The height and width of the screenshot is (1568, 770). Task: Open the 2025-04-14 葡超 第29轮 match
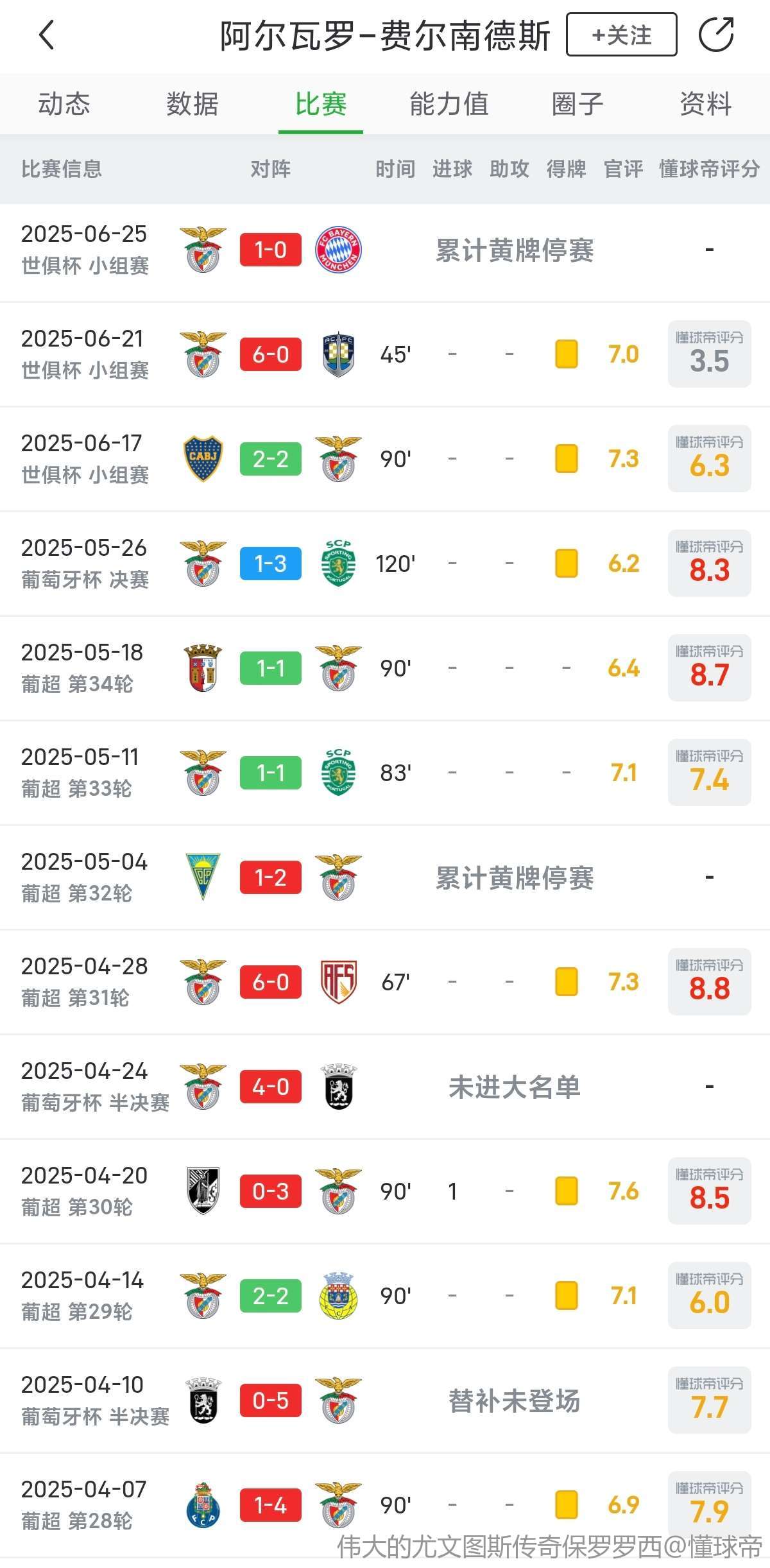(385, 1296)
